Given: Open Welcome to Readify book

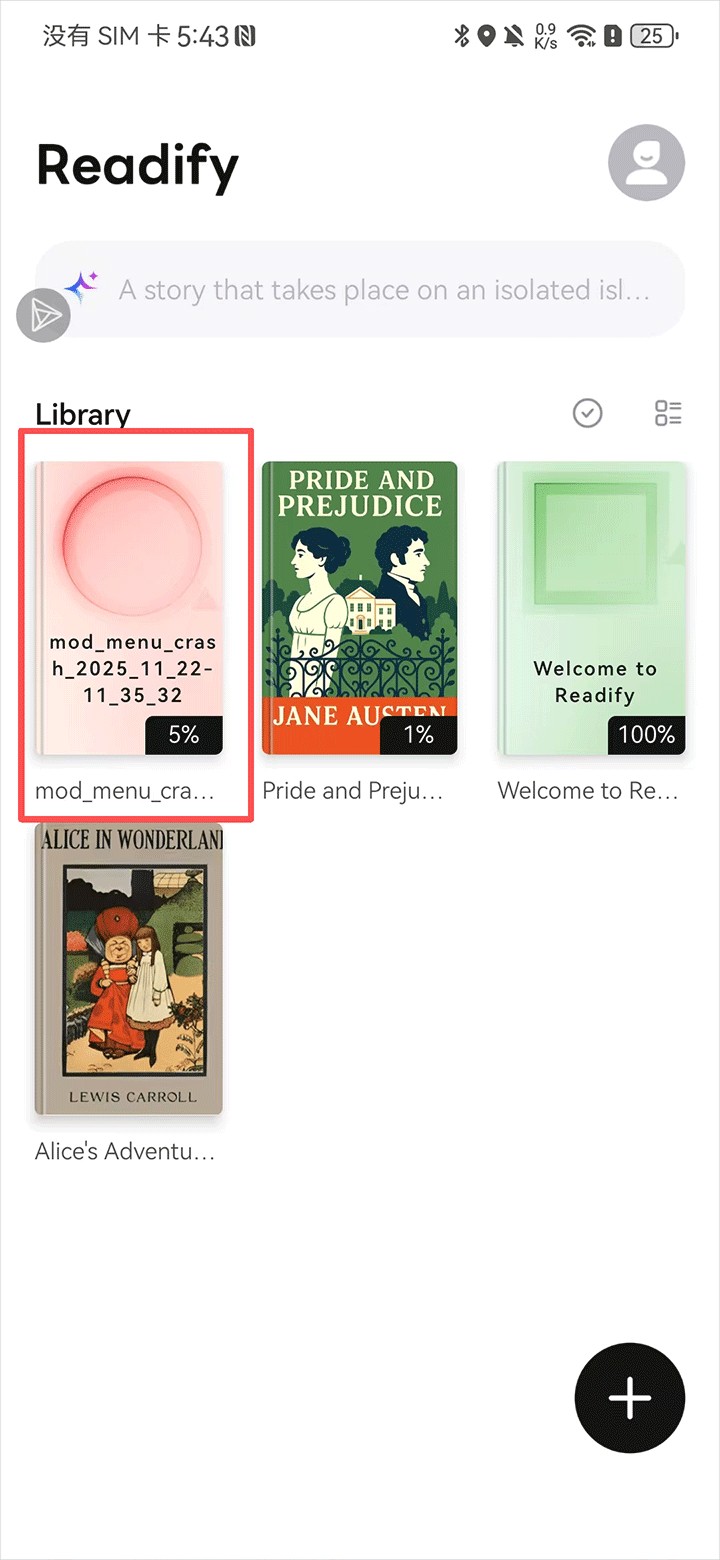Looking at the screenshot, I should (593, 608).
